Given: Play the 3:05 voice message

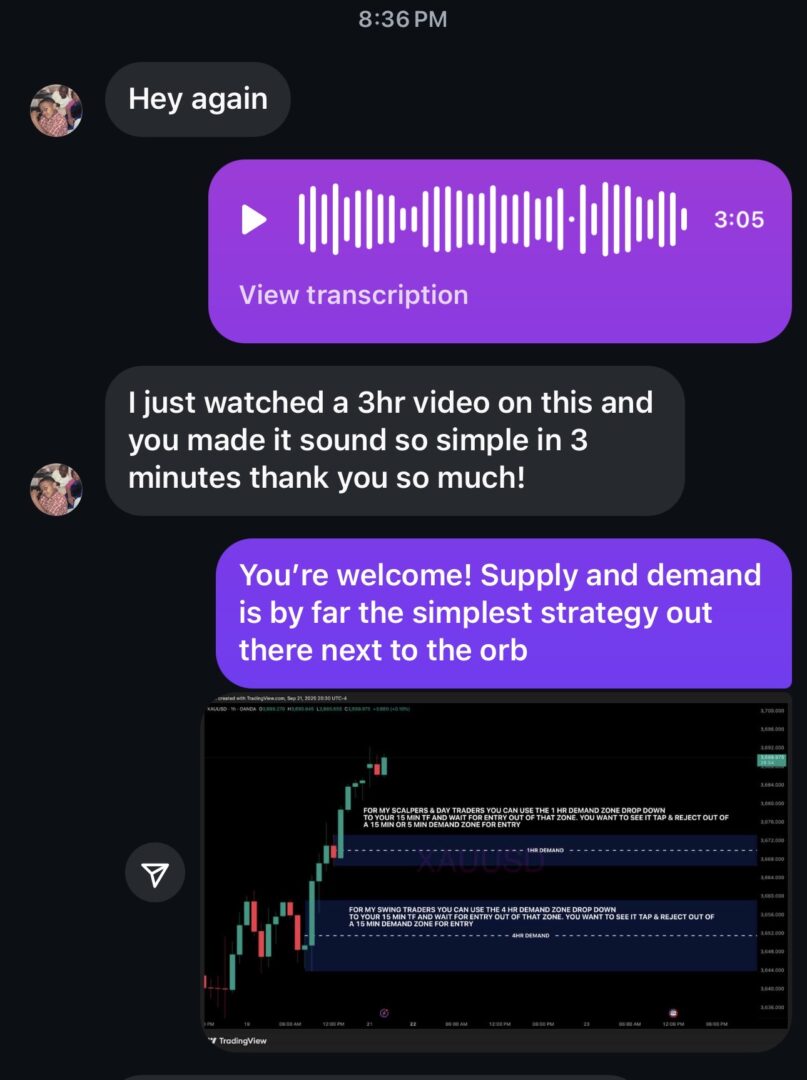Looking at the screenshot, I should pyautogui.click(x=255, y=220).
